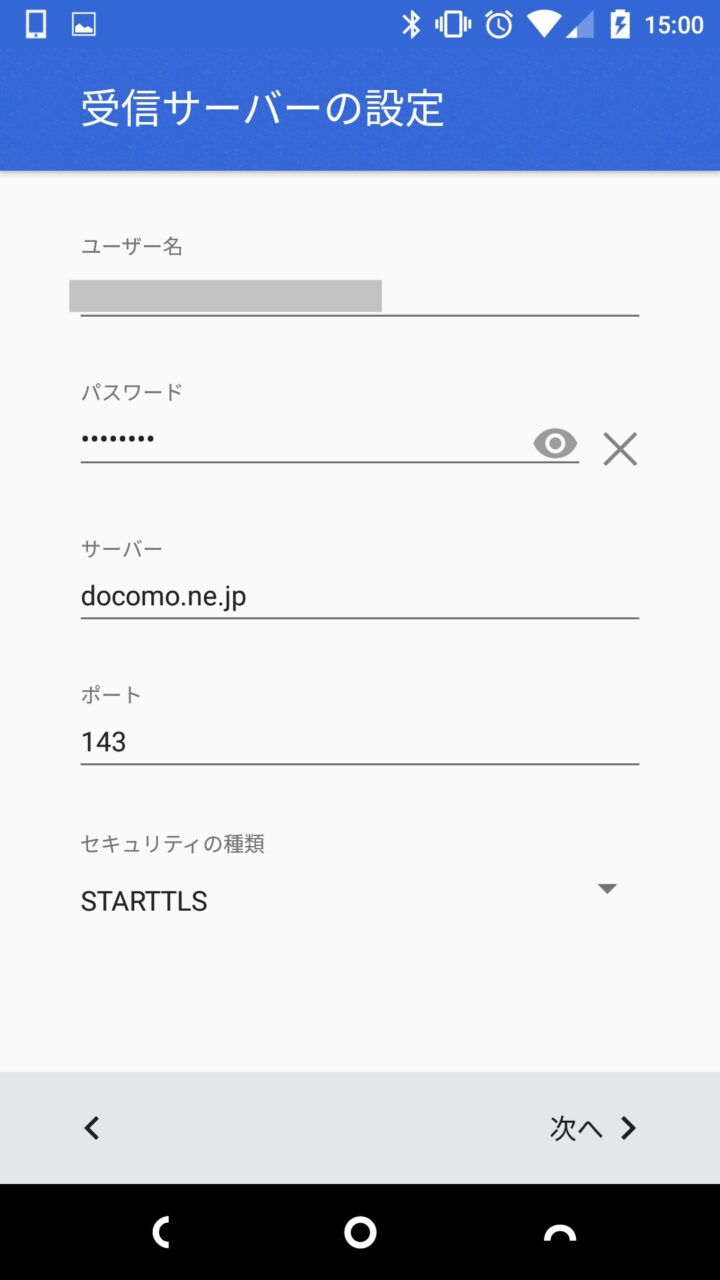Open the STARTTLS security type dropdown
Viewport: 720px width, 1280px height.
point(350,900)
